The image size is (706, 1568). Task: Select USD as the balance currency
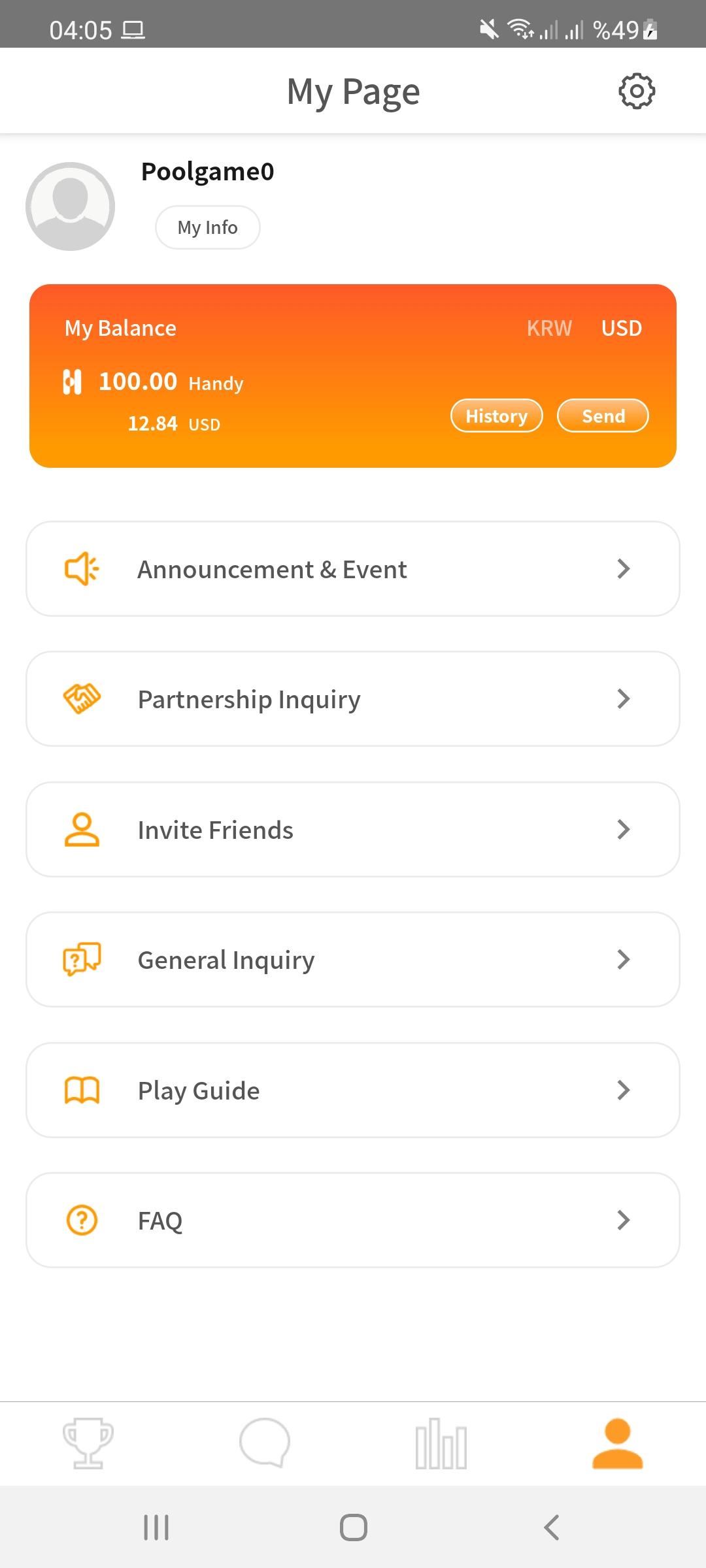622,328
